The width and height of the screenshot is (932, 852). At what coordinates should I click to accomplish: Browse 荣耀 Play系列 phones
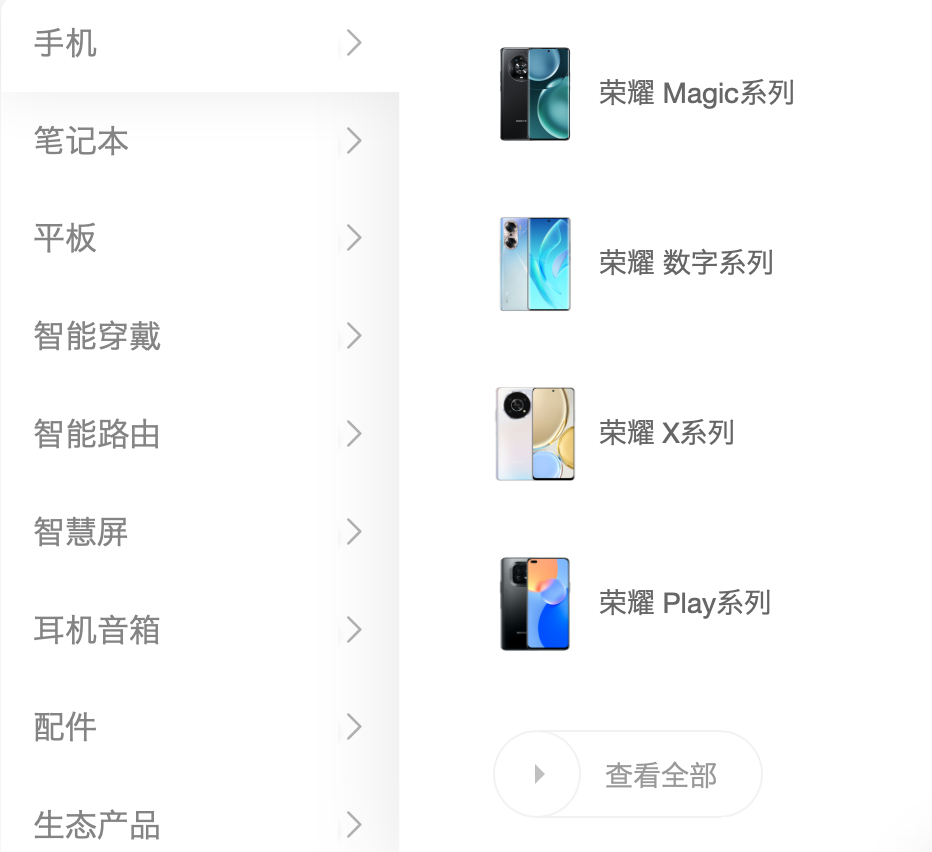[684, 603]
